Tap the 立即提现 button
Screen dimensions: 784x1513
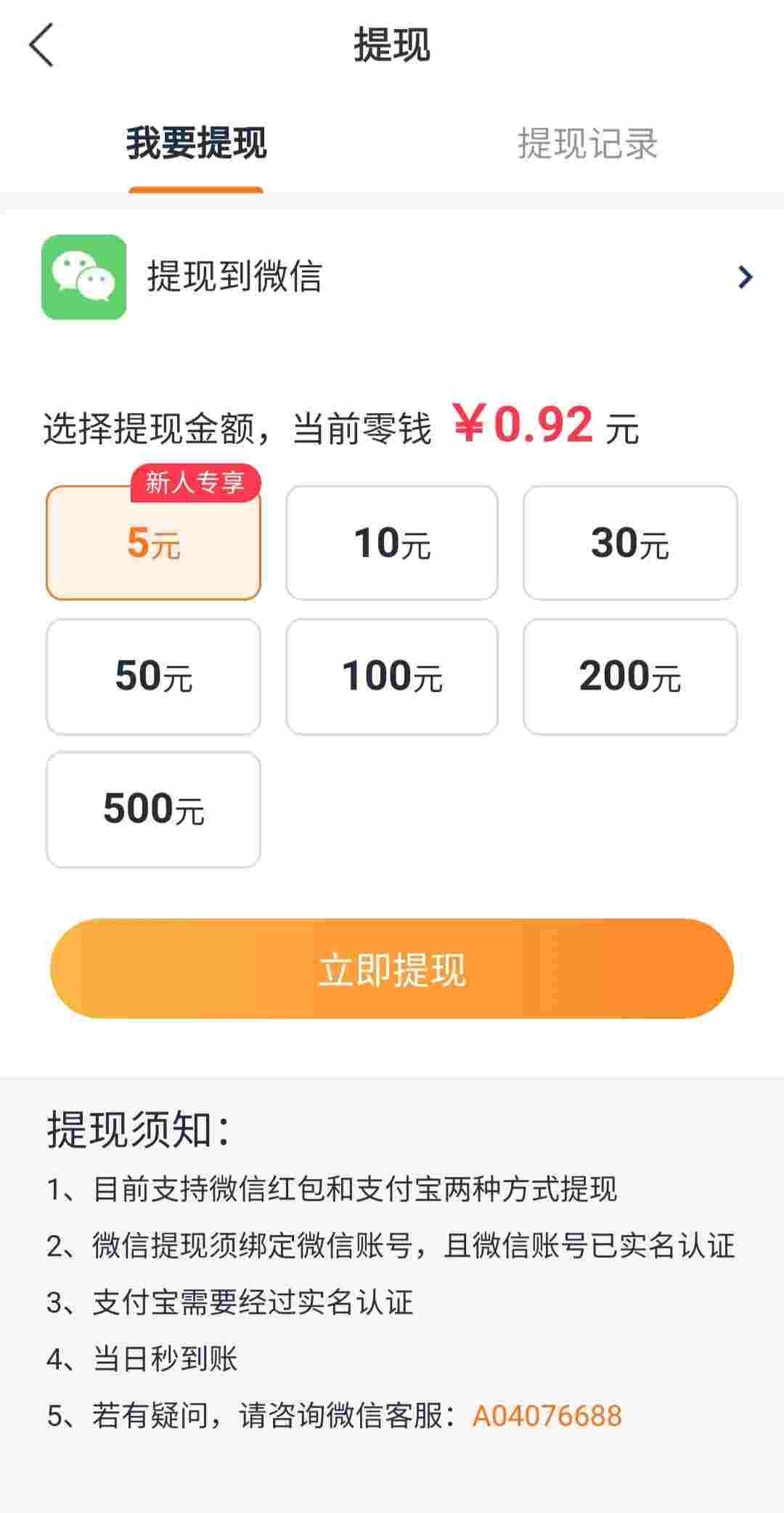(392, 968)
